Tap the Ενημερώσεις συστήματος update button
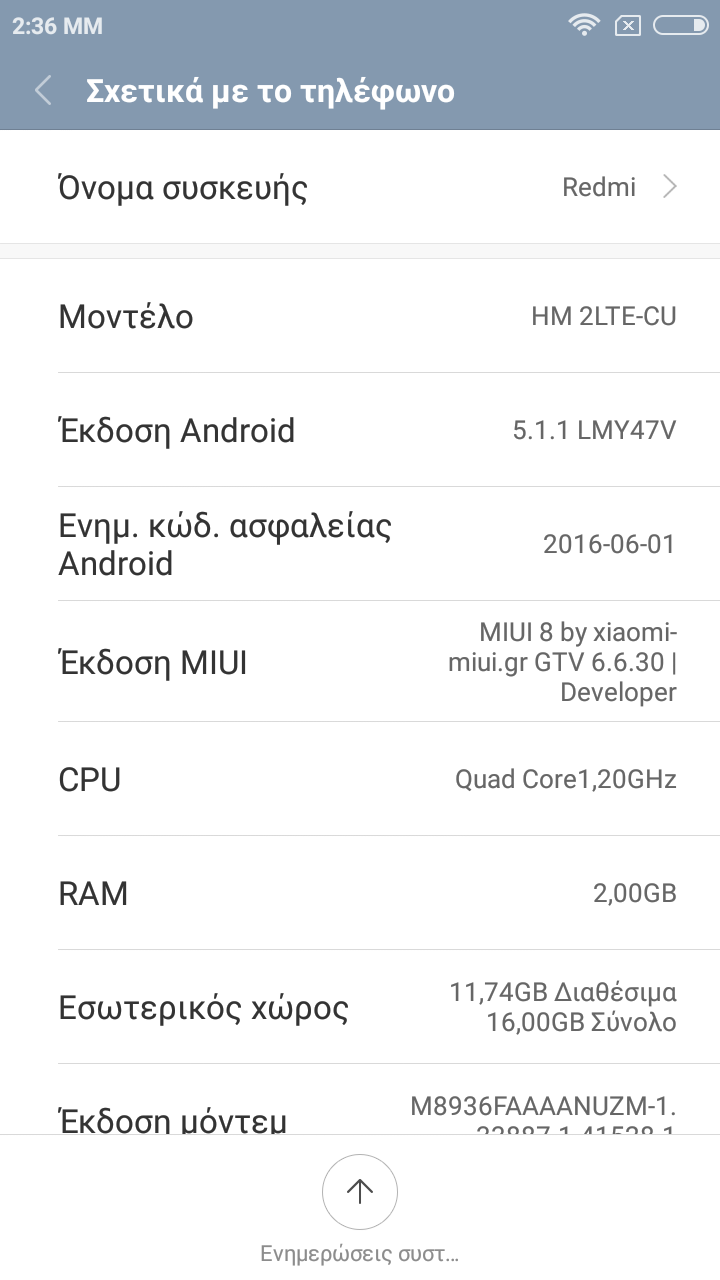Screen dimensions: 720x1280 (360, 1192)
